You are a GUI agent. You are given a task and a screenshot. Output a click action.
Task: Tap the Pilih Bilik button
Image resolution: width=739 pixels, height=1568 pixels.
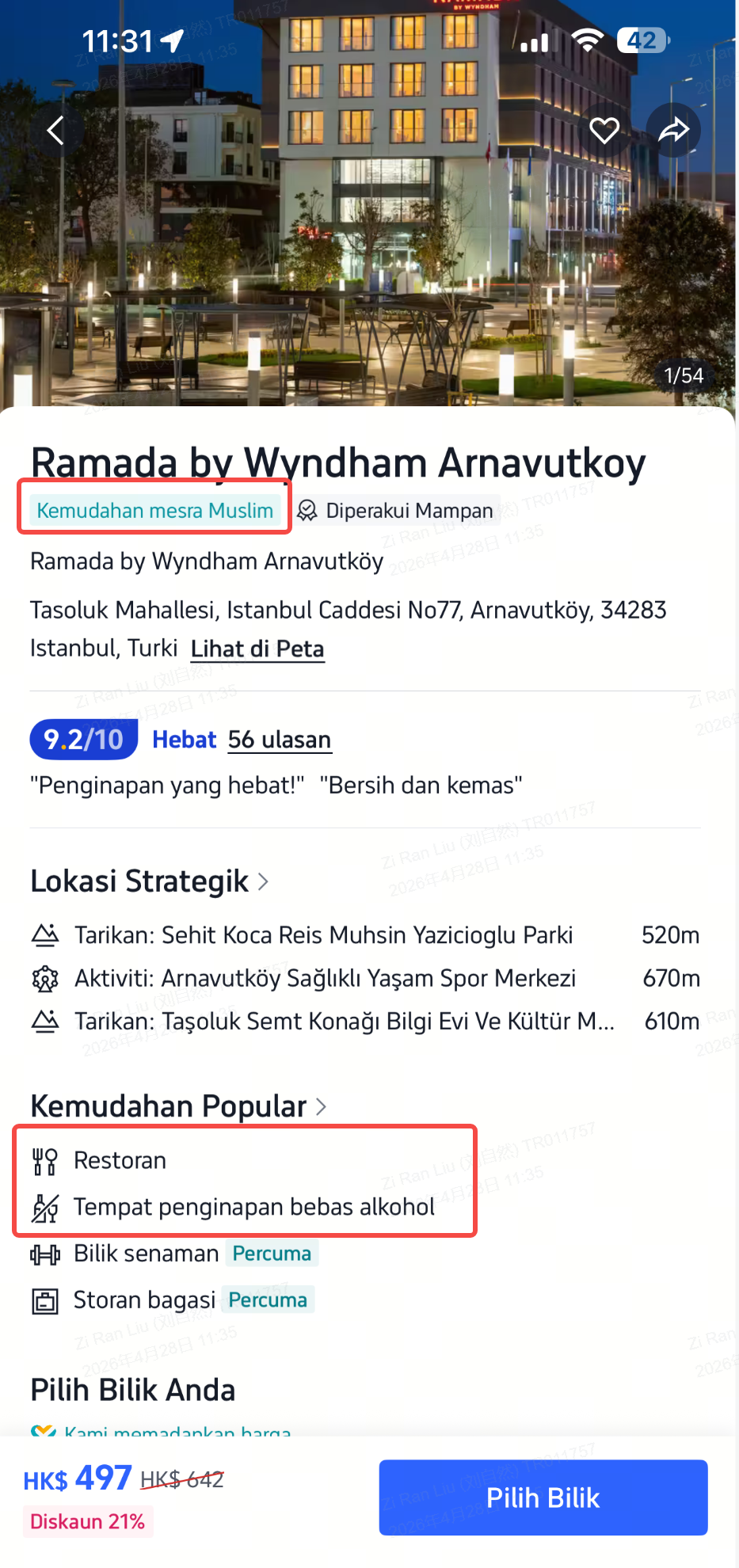tap(543, 1498)
